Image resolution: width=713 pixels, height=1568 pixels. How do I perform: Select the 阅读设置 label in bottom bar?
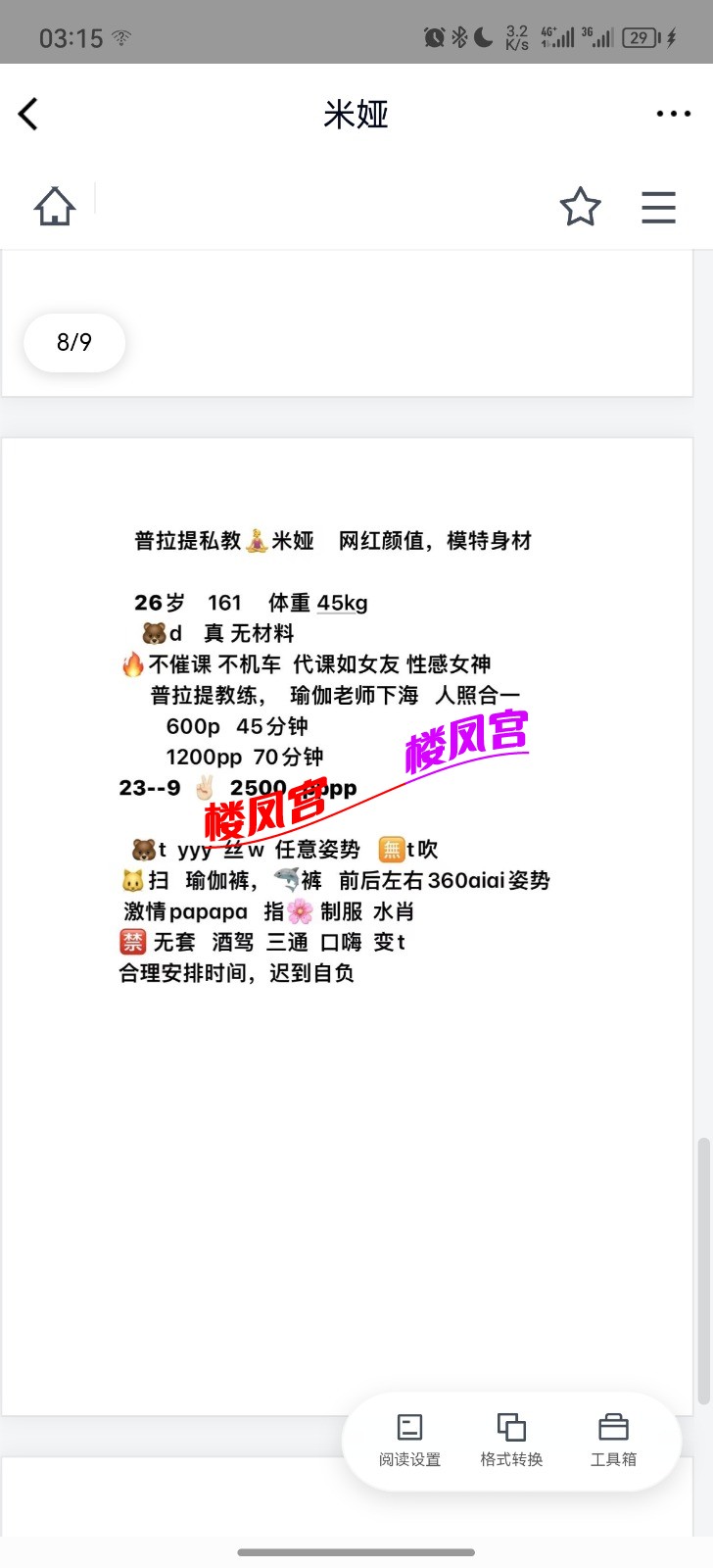409,1459
